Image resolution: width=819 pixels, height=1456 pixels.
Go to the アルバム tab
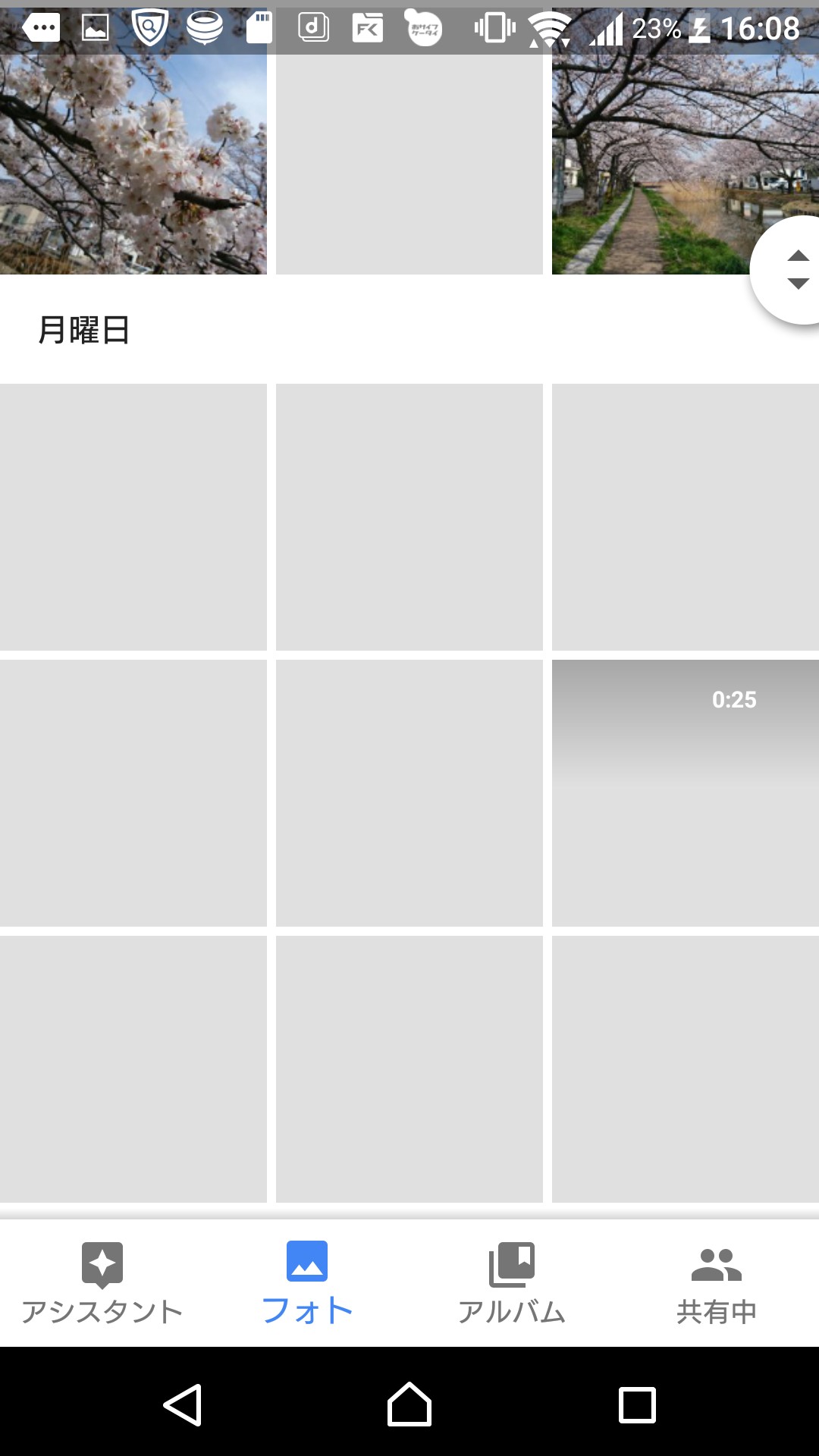coord(512,1283)
